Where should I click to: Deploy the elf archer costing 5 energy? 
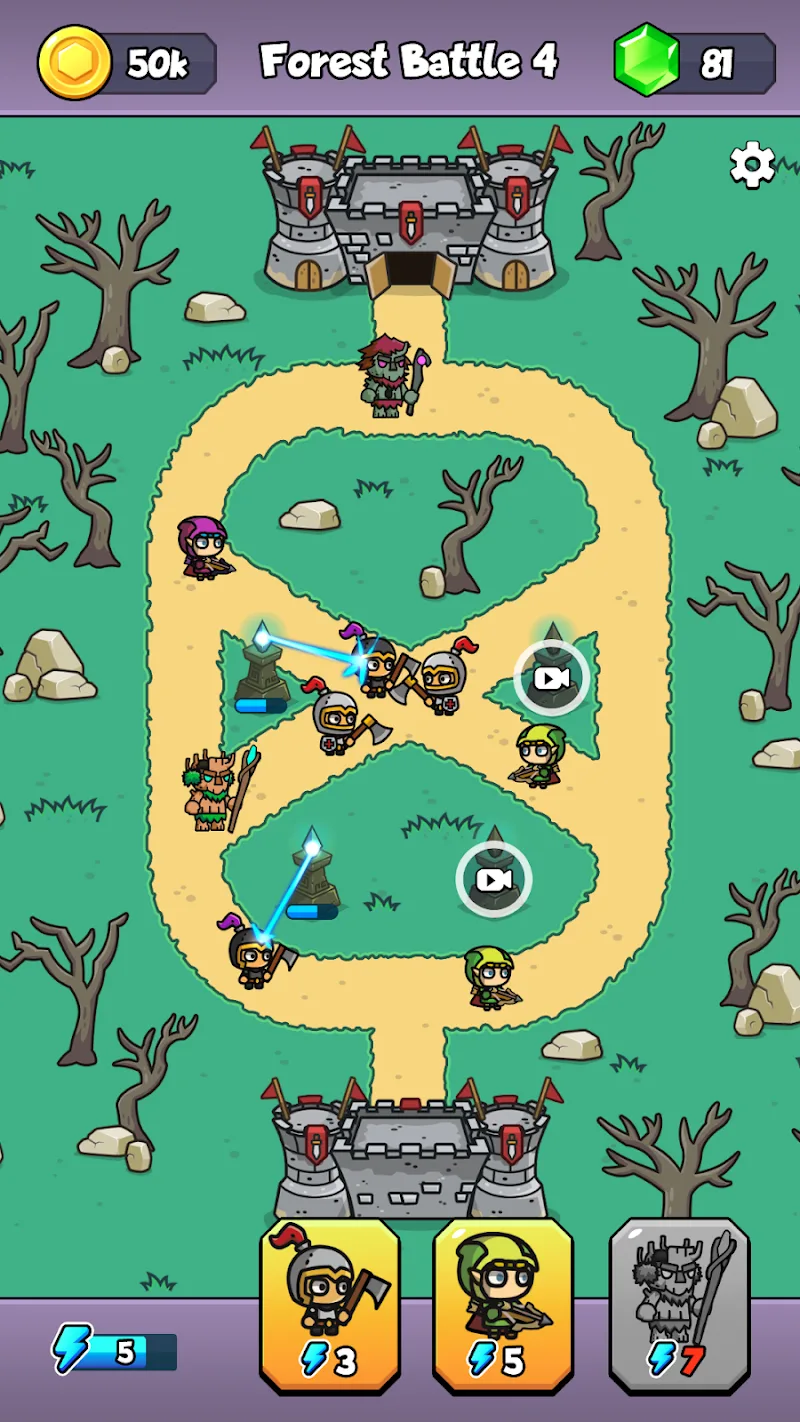pos(503,1303)
